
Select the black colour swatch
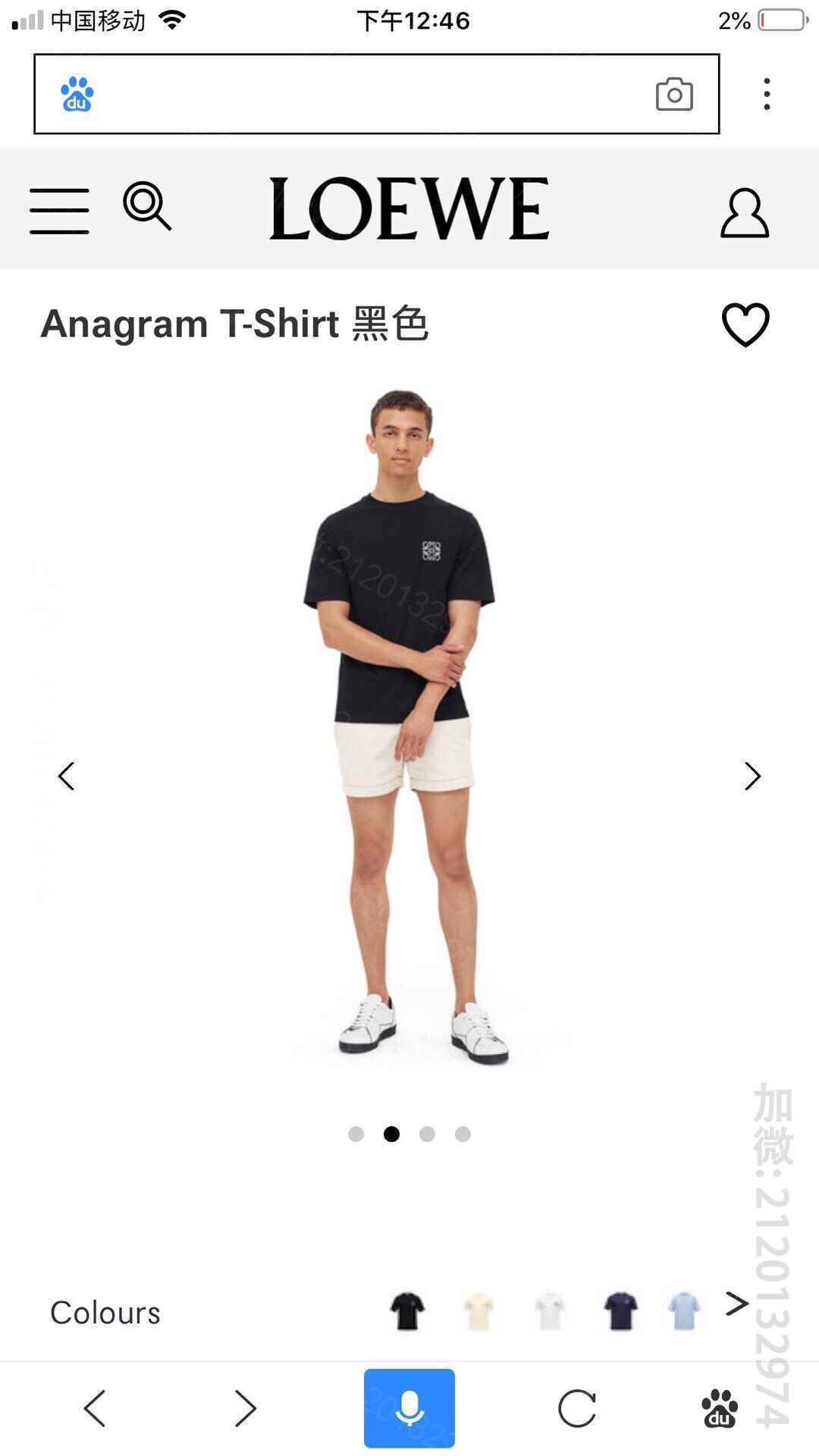(x=407, y=1311)
